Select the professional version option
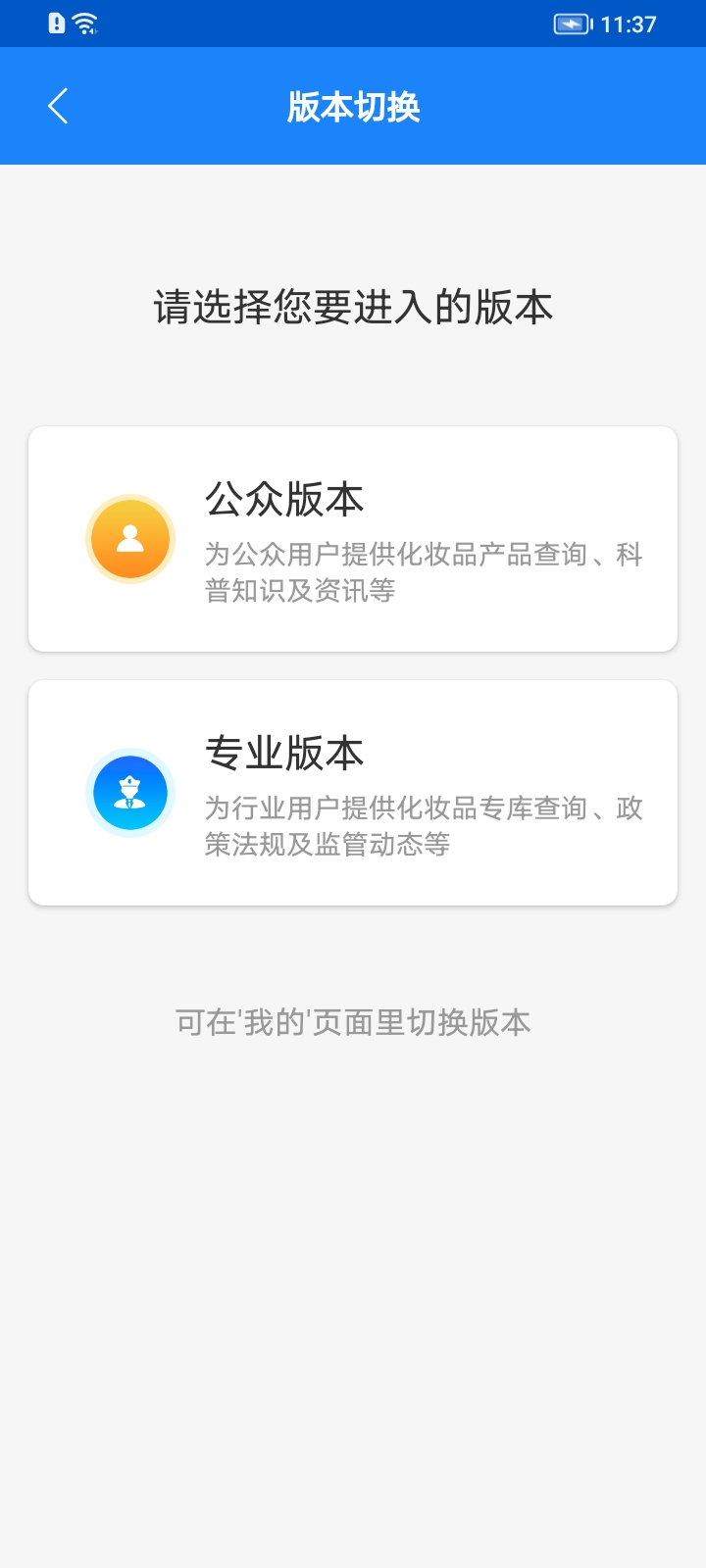 [353, 792]
